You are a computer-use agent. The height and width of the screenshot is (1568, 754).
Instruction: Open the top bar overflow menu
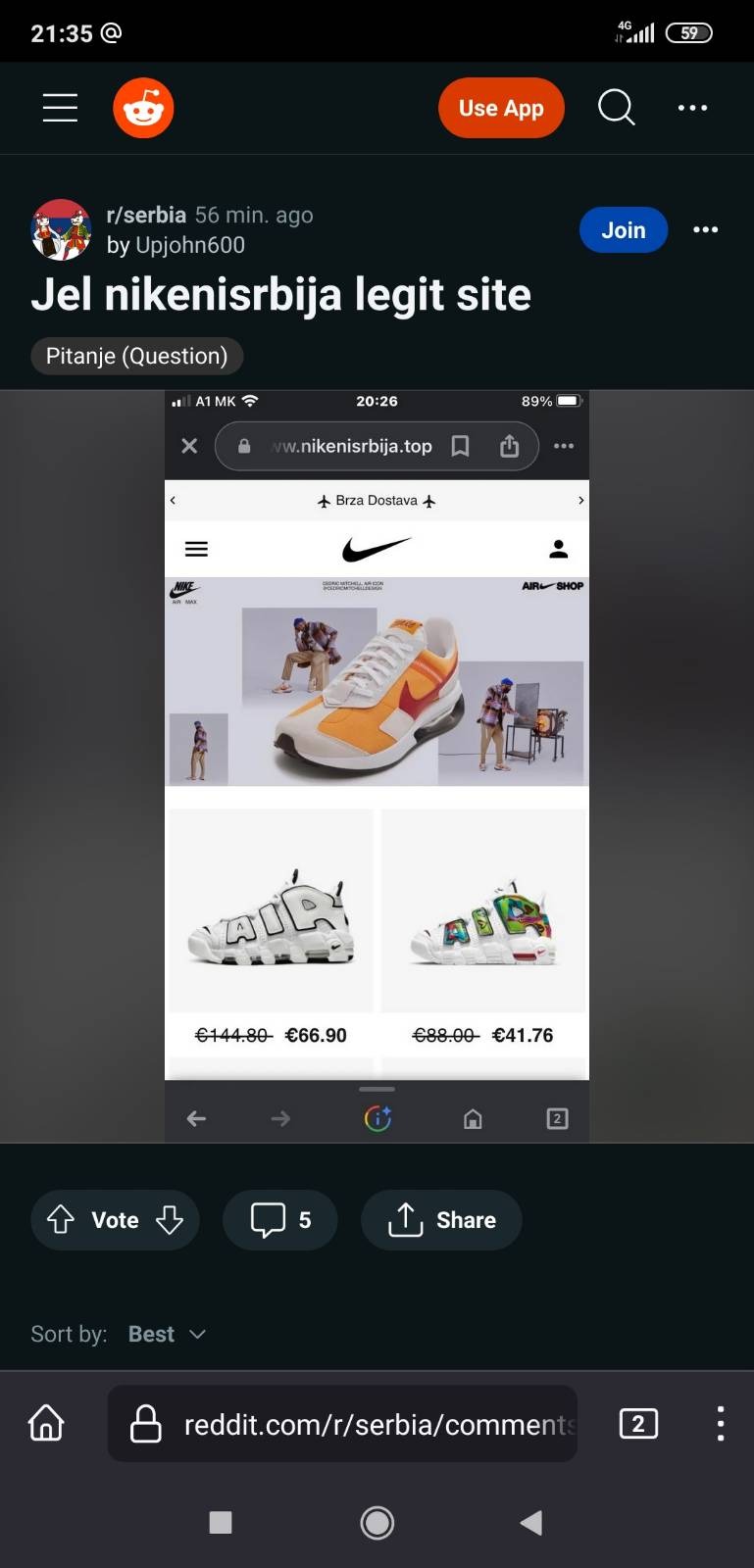[x=692, y=108]
